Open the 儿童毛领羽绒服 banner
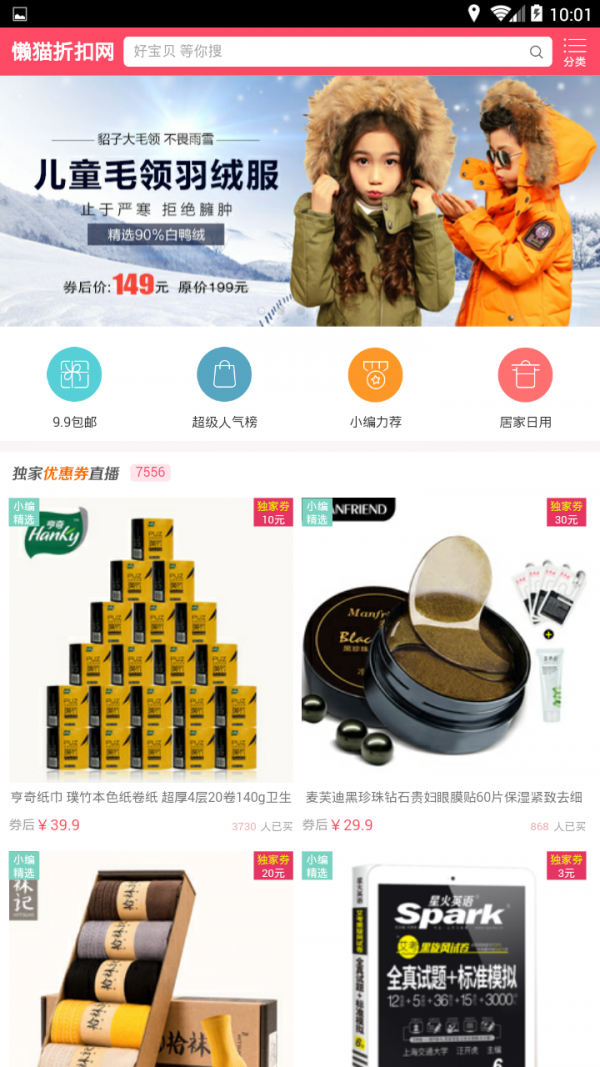 (x=300, y=200)
